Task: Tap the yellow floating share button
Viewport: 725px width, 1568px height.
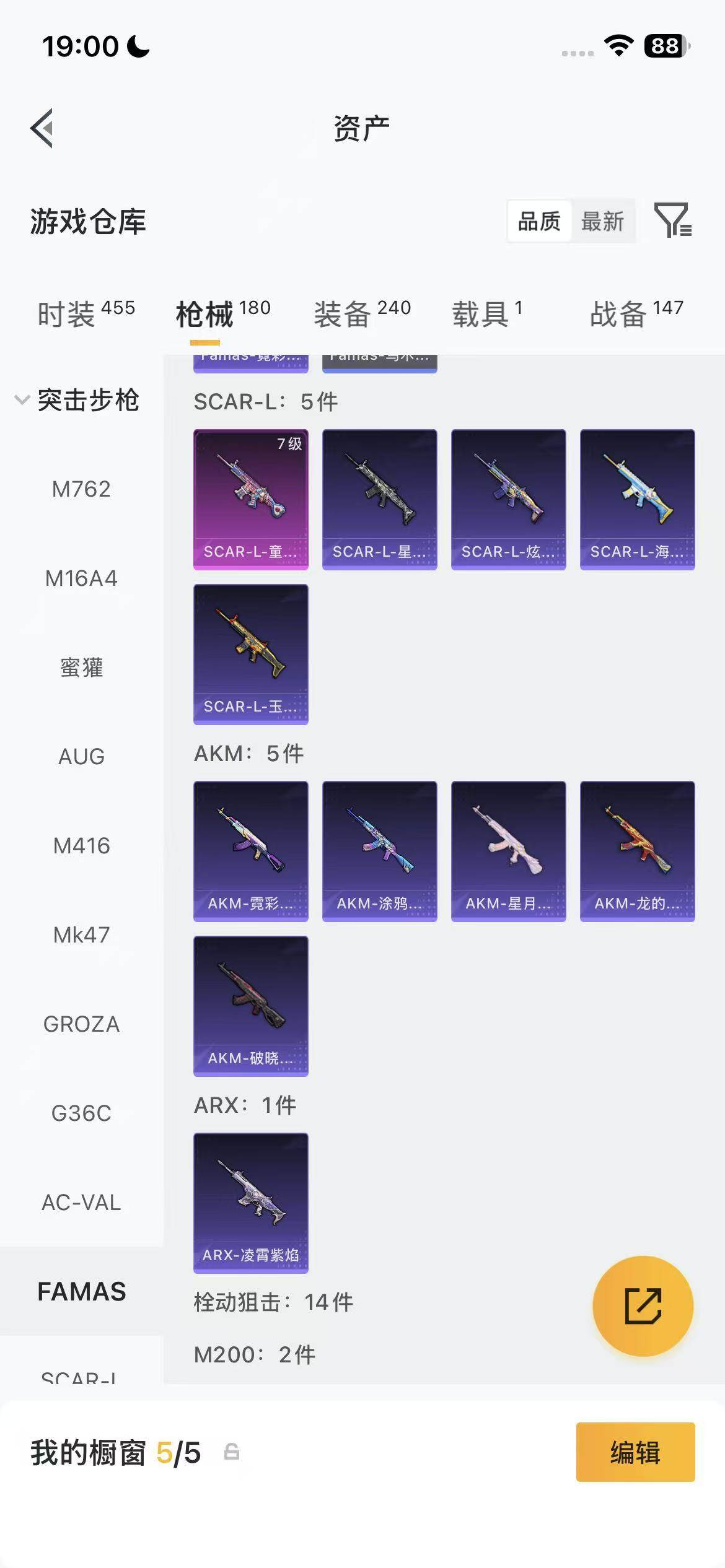Action: point(643,1305)
